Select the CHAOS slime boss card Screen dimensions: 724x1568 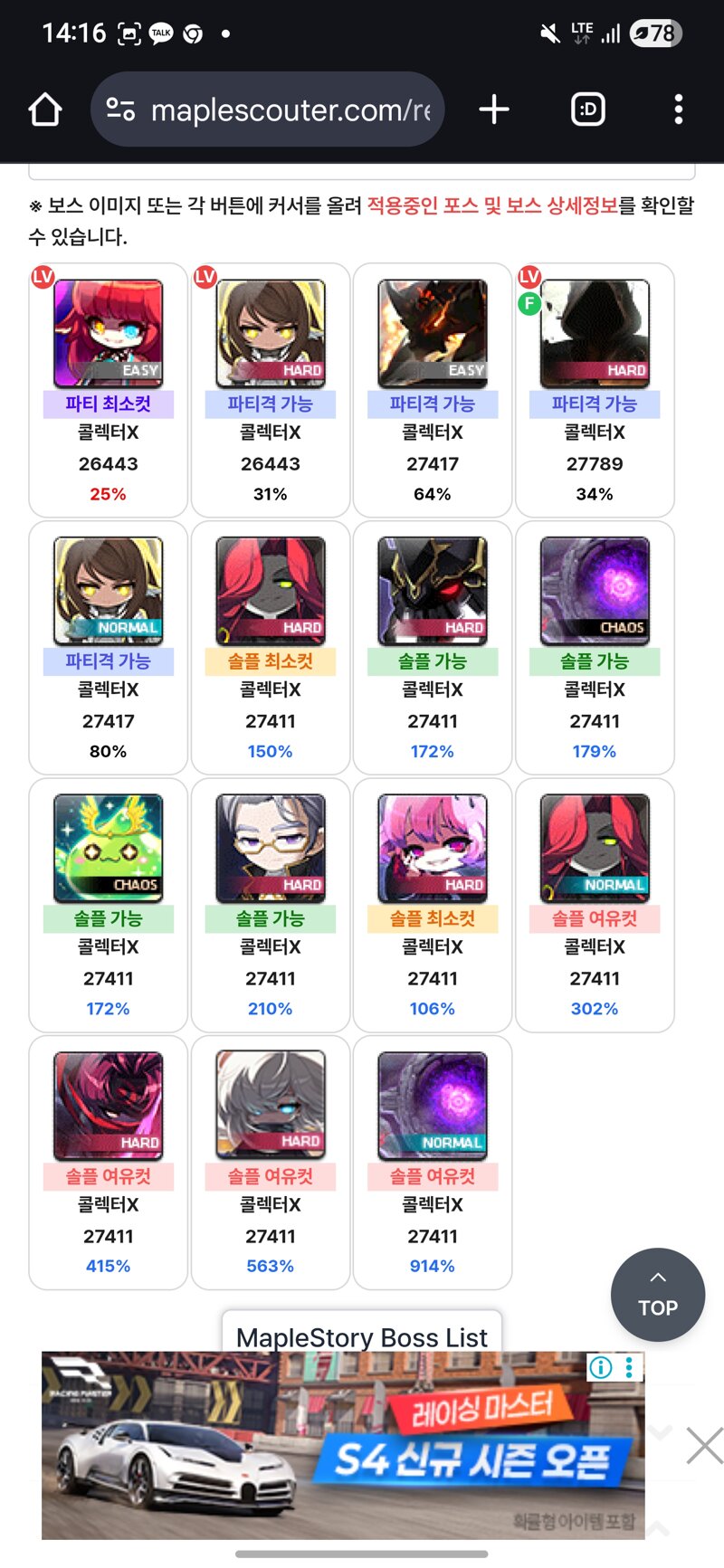click(109, 905)
